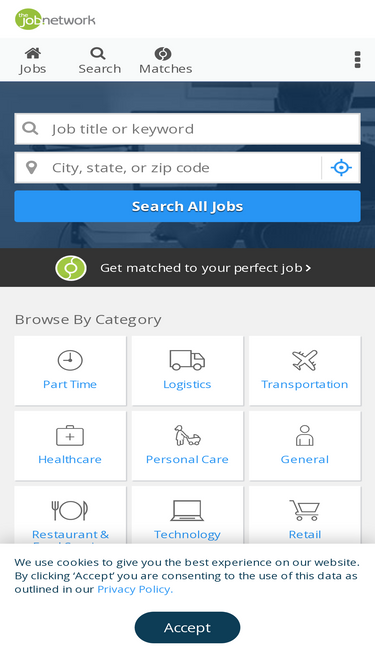
Task: Open Get matched to your perfect job
Action: tap(188, 268)
